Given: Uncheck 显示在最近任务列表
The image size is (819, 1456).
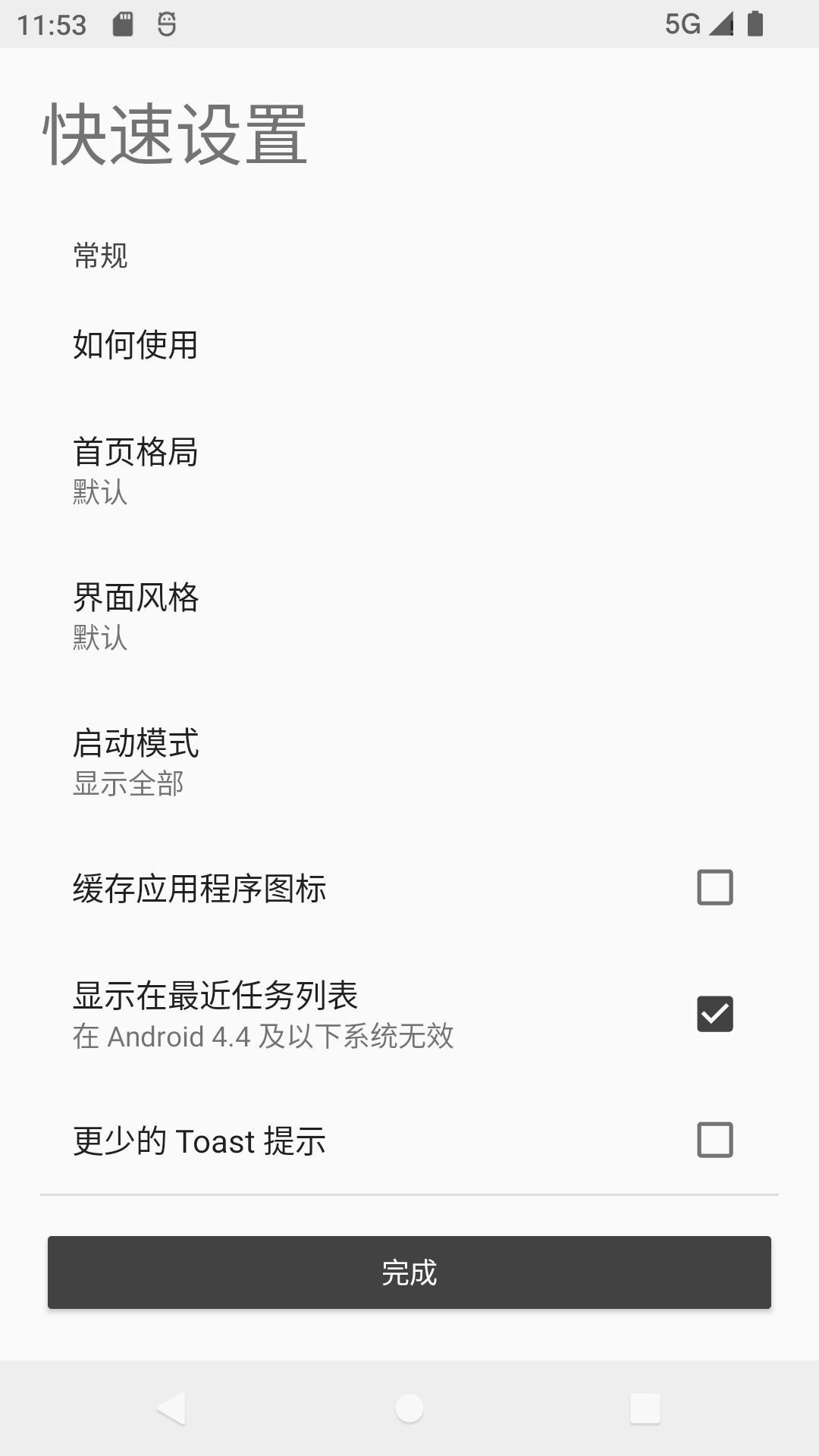Looking at the screenshot, I should [714, 1014].
